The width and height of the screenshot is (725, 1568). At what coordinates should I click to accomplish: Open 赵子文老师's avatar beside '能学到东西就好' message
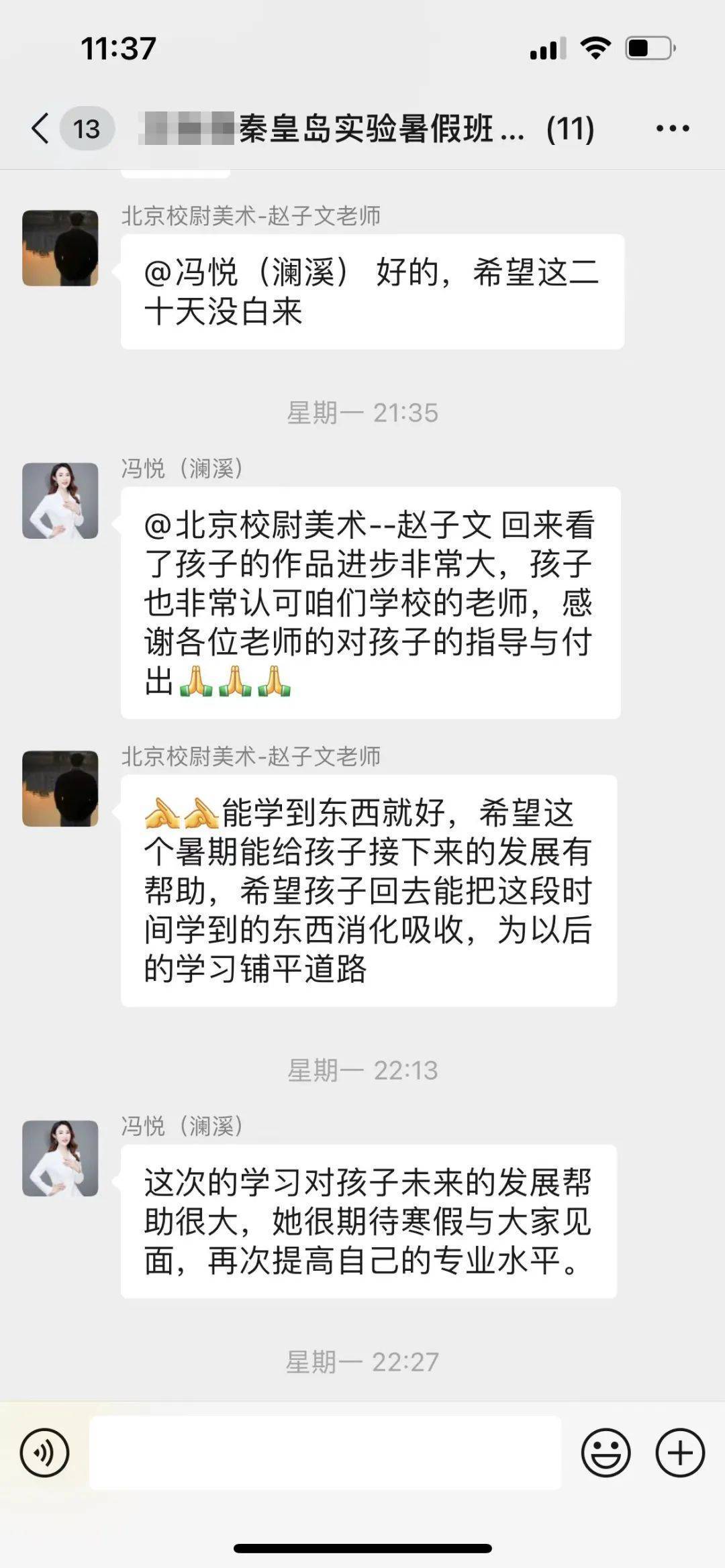60,788
